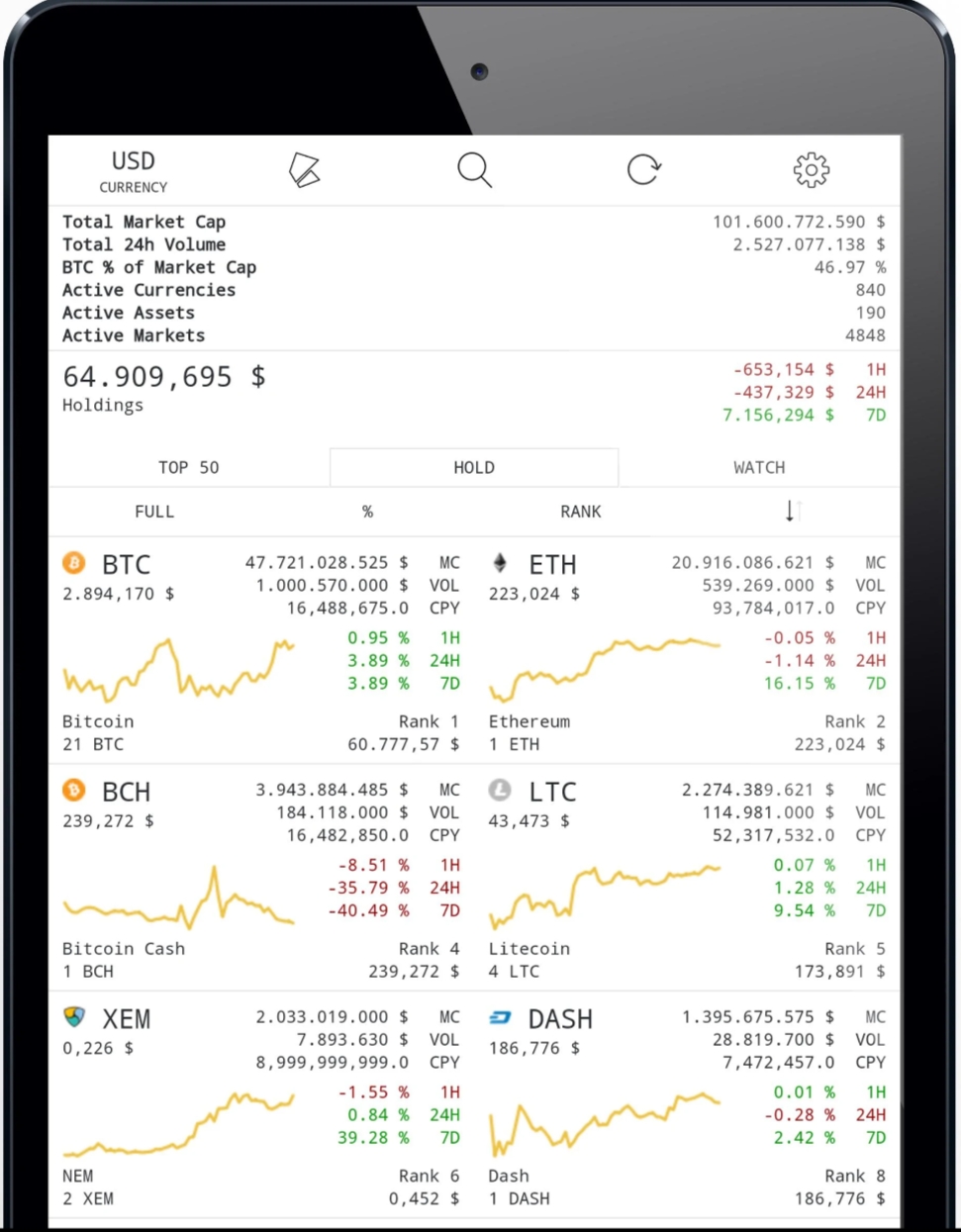Change the USD currency selection

pyautogui.click(x=133, y=170)
